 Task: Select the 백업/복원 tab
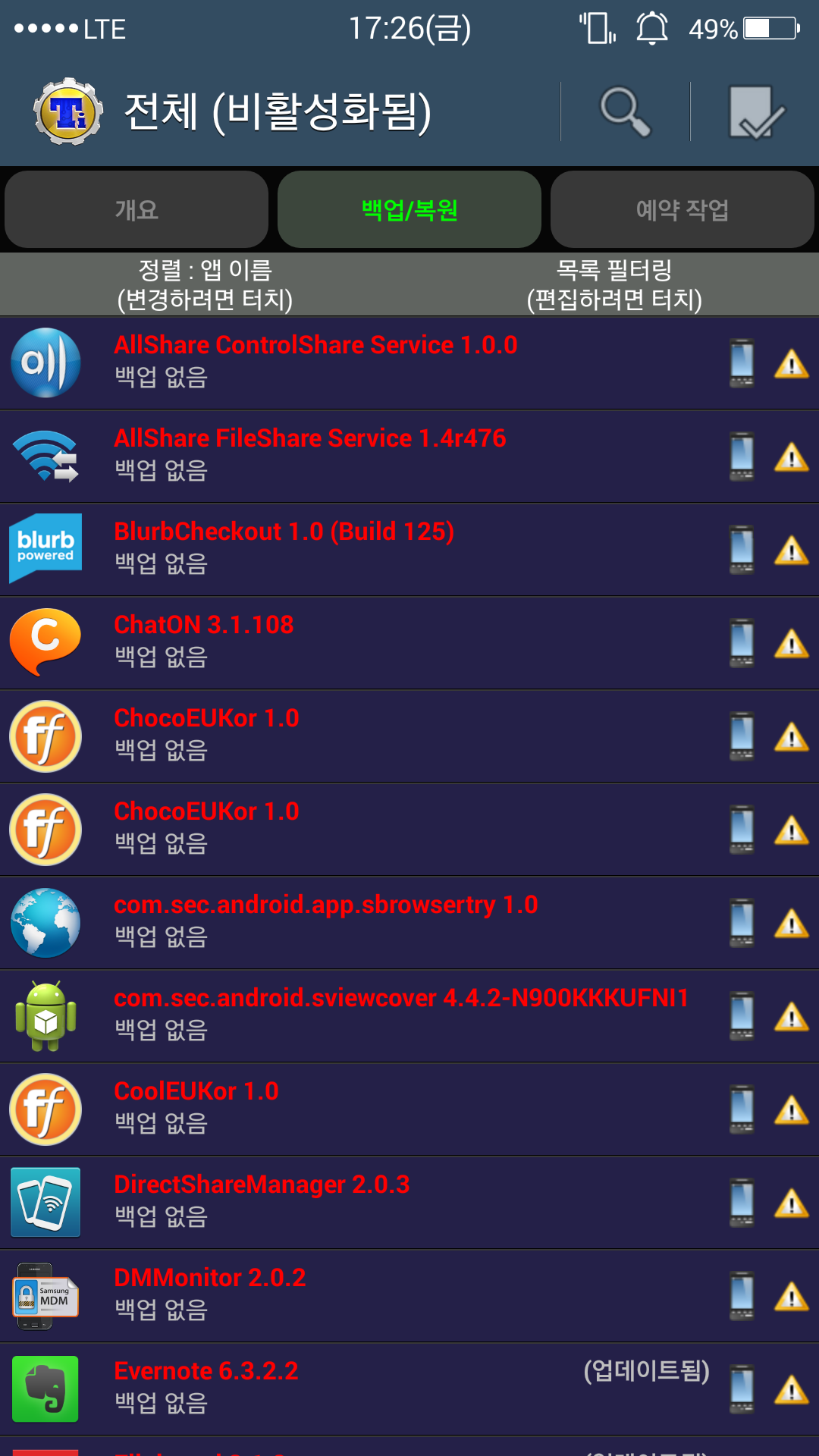409,209
